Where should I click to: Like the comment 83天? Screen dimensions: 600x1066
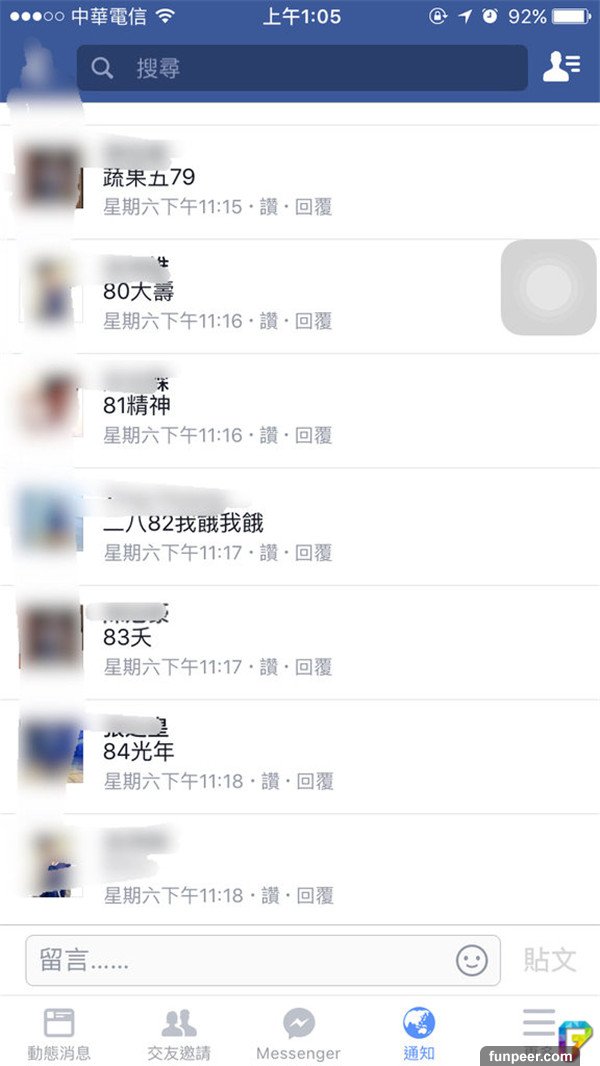[x=269, y=667]
